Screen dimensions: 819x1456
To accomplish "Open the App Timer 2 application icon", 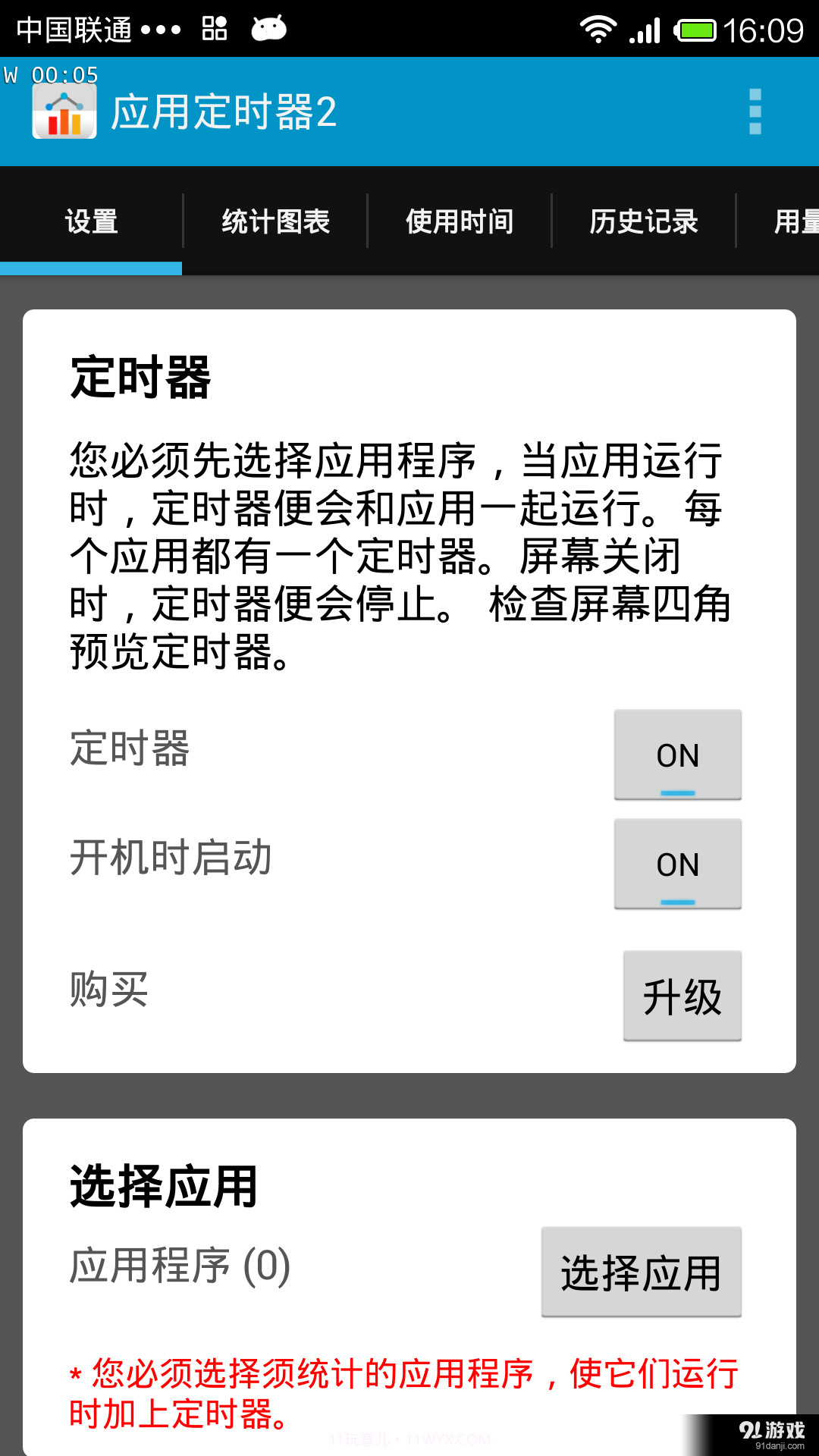I will coord(64,112).
